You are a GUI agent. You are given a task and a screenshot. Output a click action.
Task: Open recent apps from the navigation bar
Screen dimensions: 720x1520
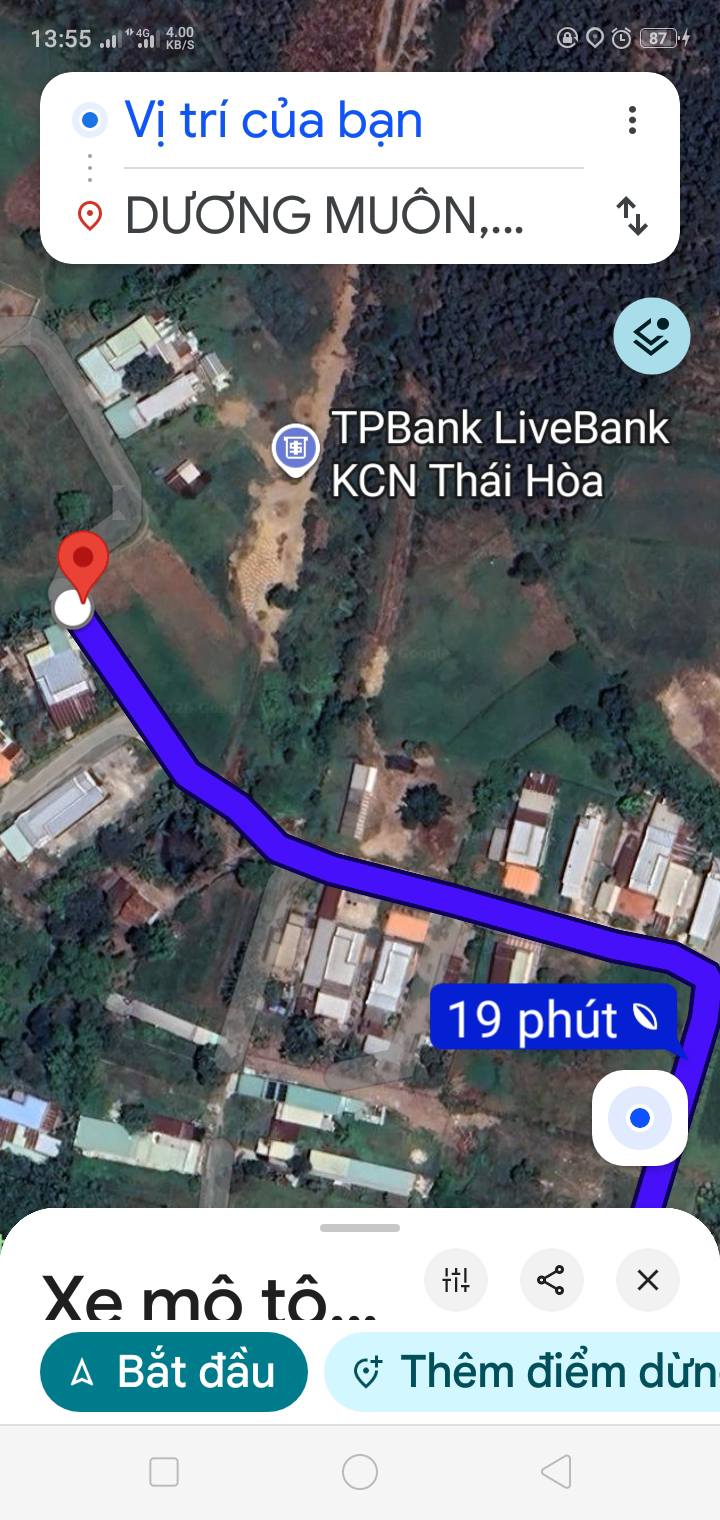click(x=164, y=1472)
